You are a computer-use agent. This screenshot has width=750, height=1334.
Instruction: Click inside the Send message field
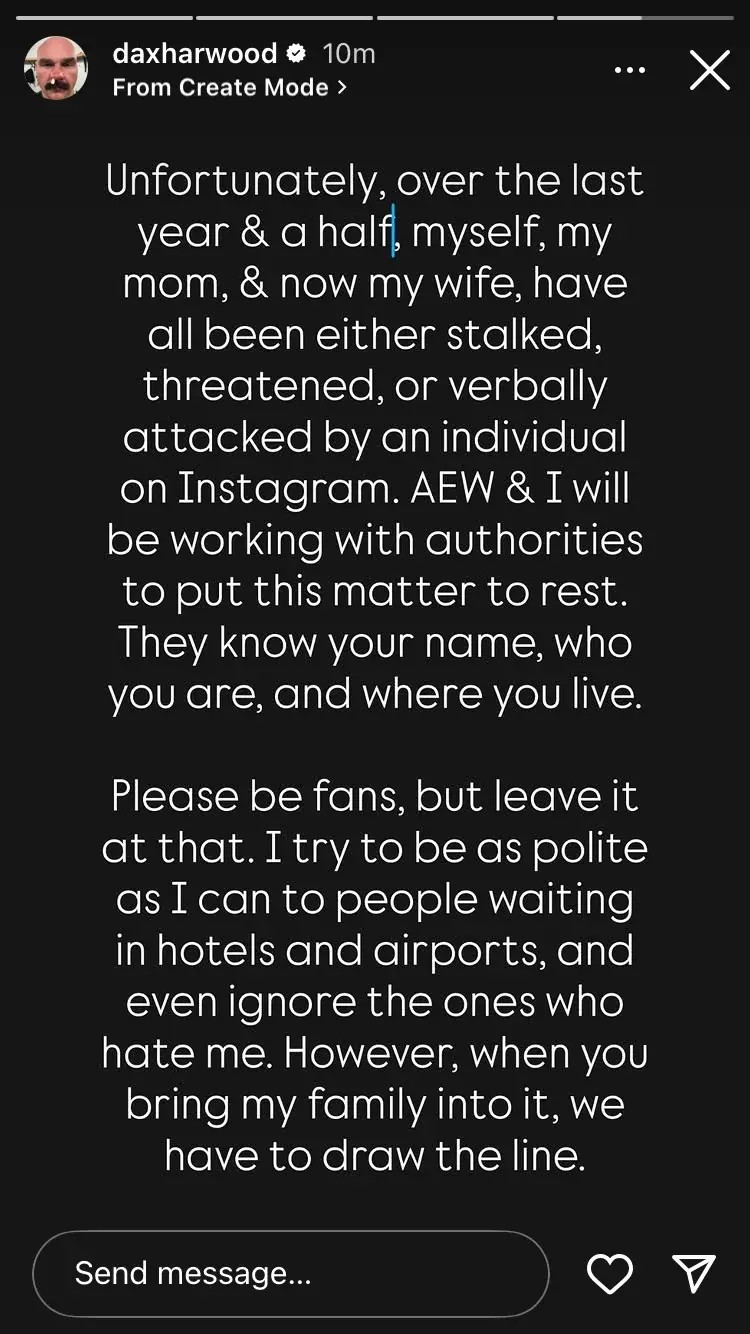290,1274
